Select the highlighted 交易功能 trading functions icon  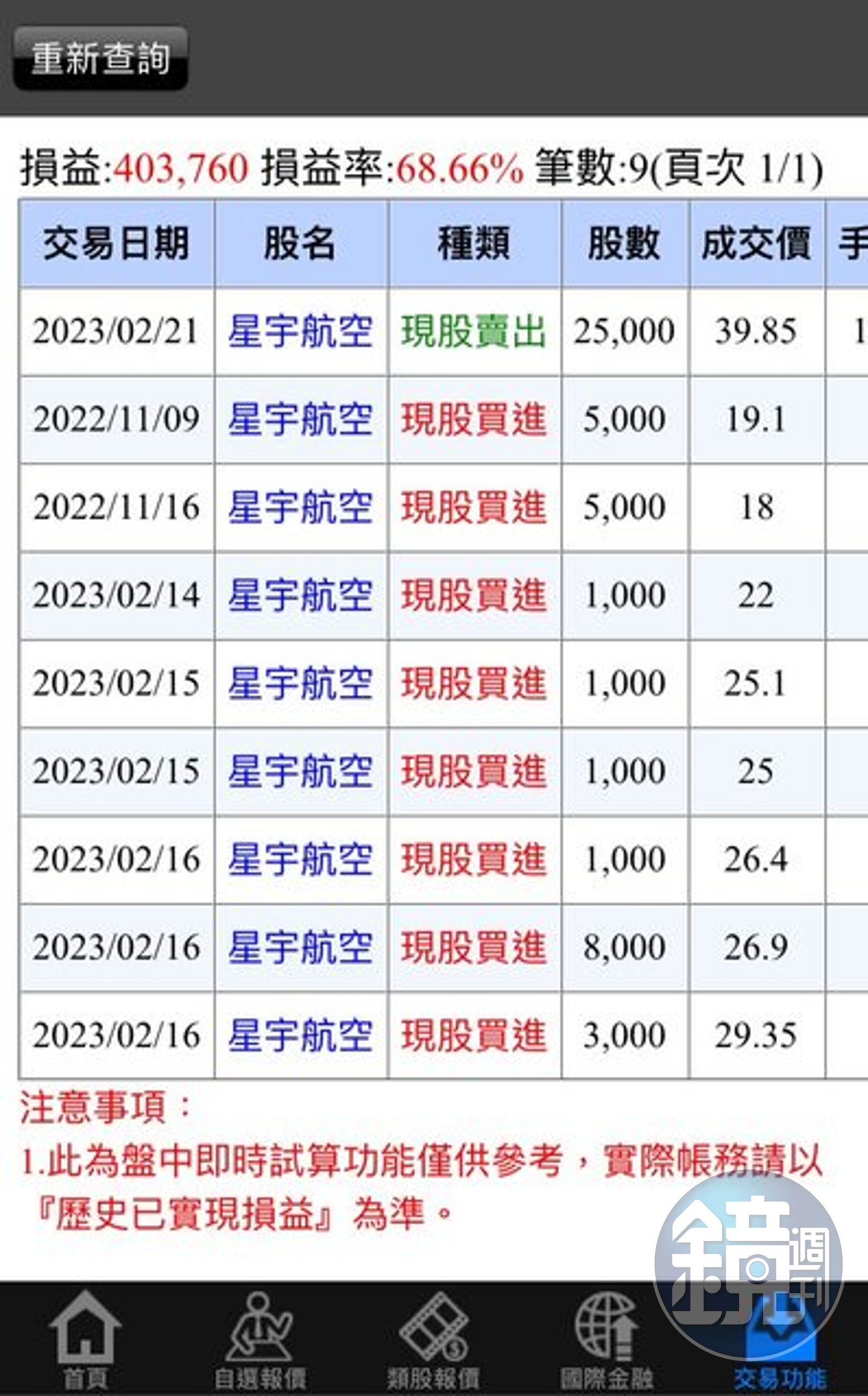coord(781,1338)
